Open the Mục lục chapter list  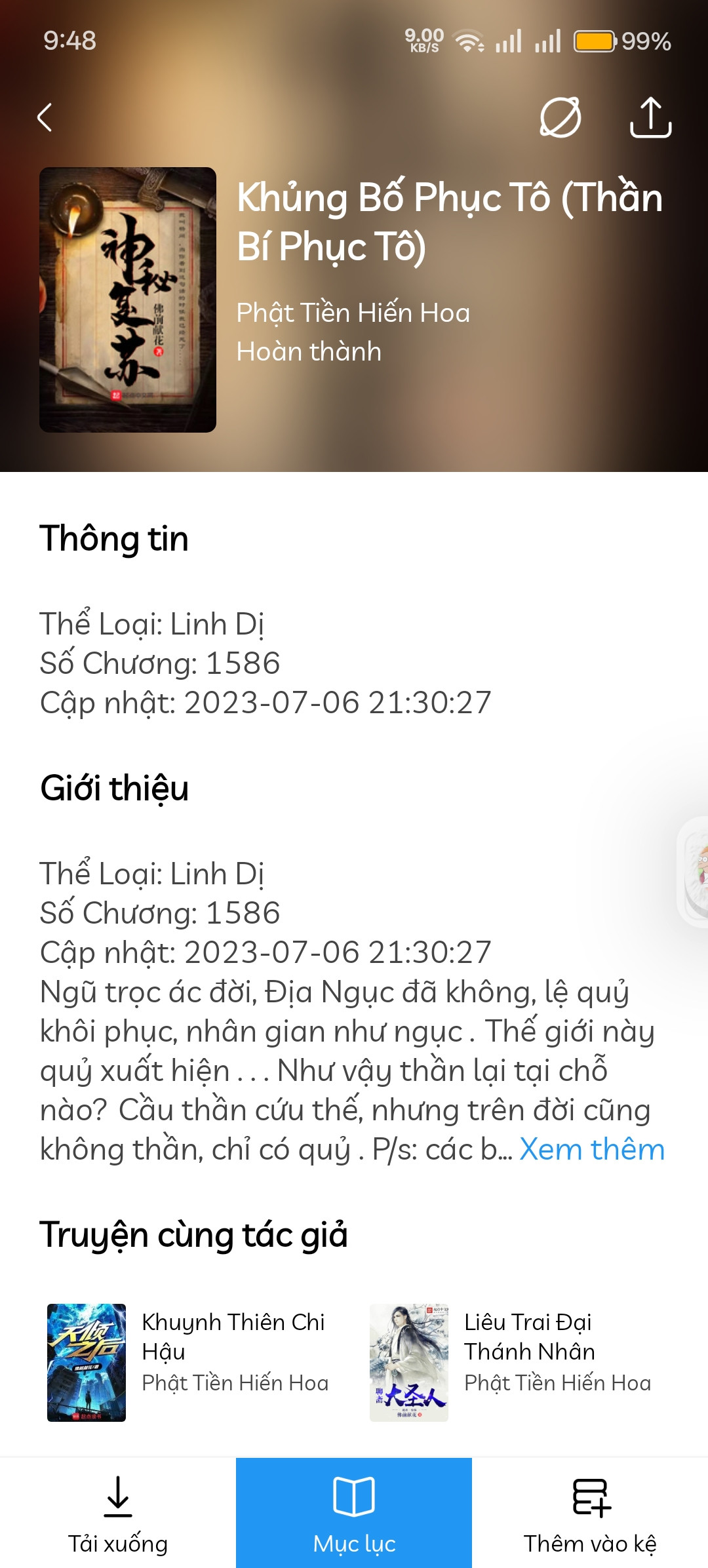point(354,1514)
